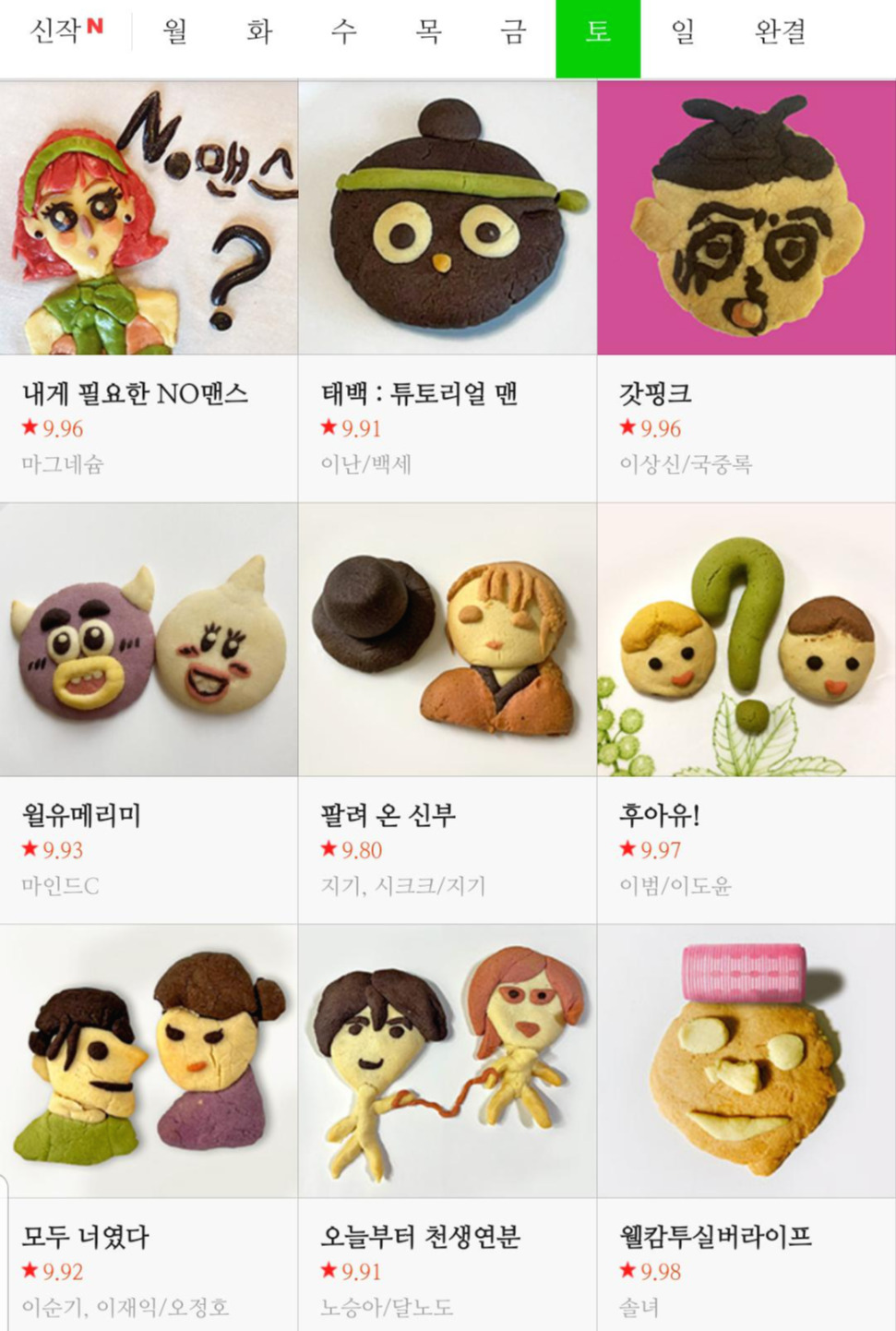Click the author name 솔녀

click(x=637, y=1307)
